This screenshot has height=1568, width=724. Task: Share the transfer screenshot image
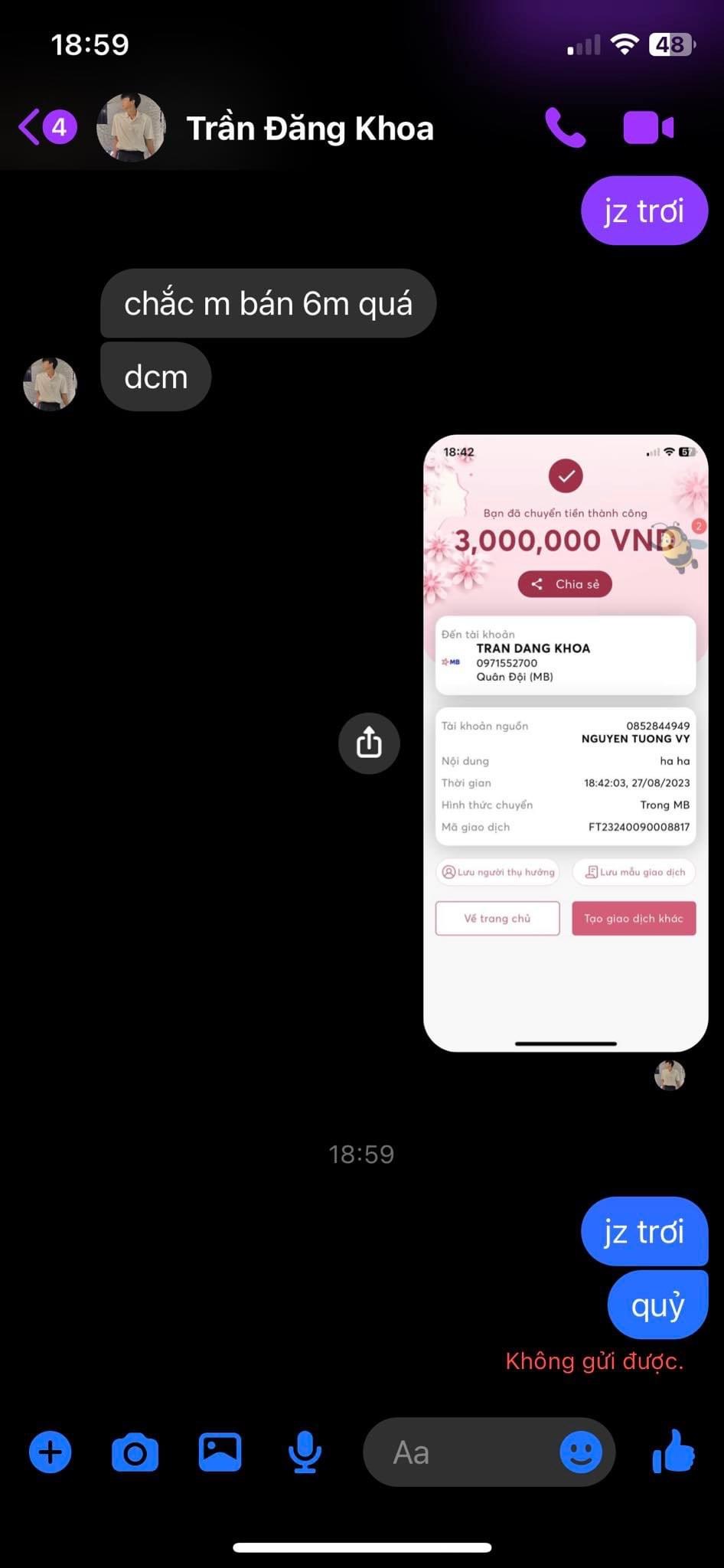pyautogui.click(x=369, y=743)
